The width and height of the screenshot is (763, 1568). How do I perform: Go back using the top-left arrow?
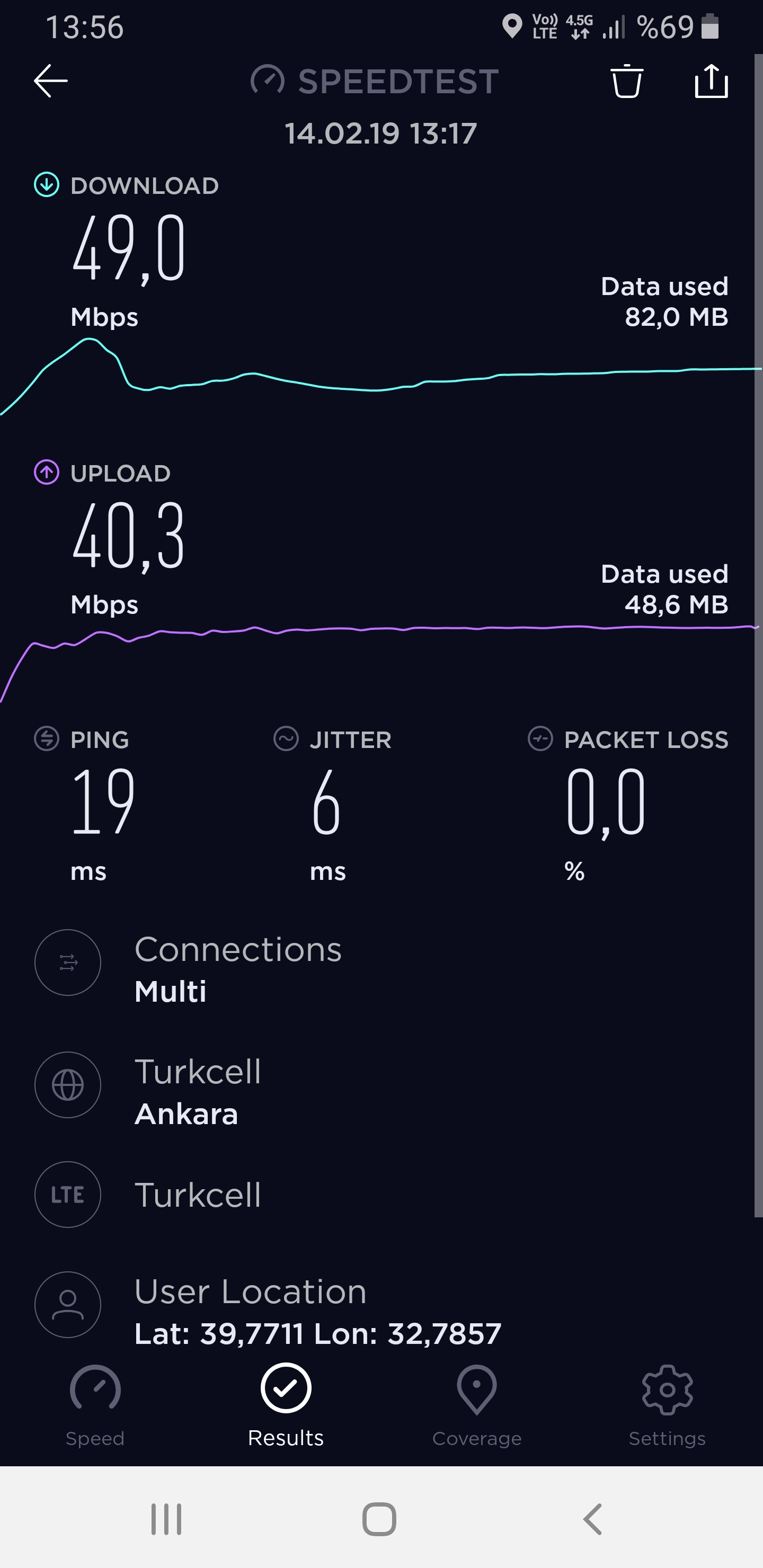(50, 81)
